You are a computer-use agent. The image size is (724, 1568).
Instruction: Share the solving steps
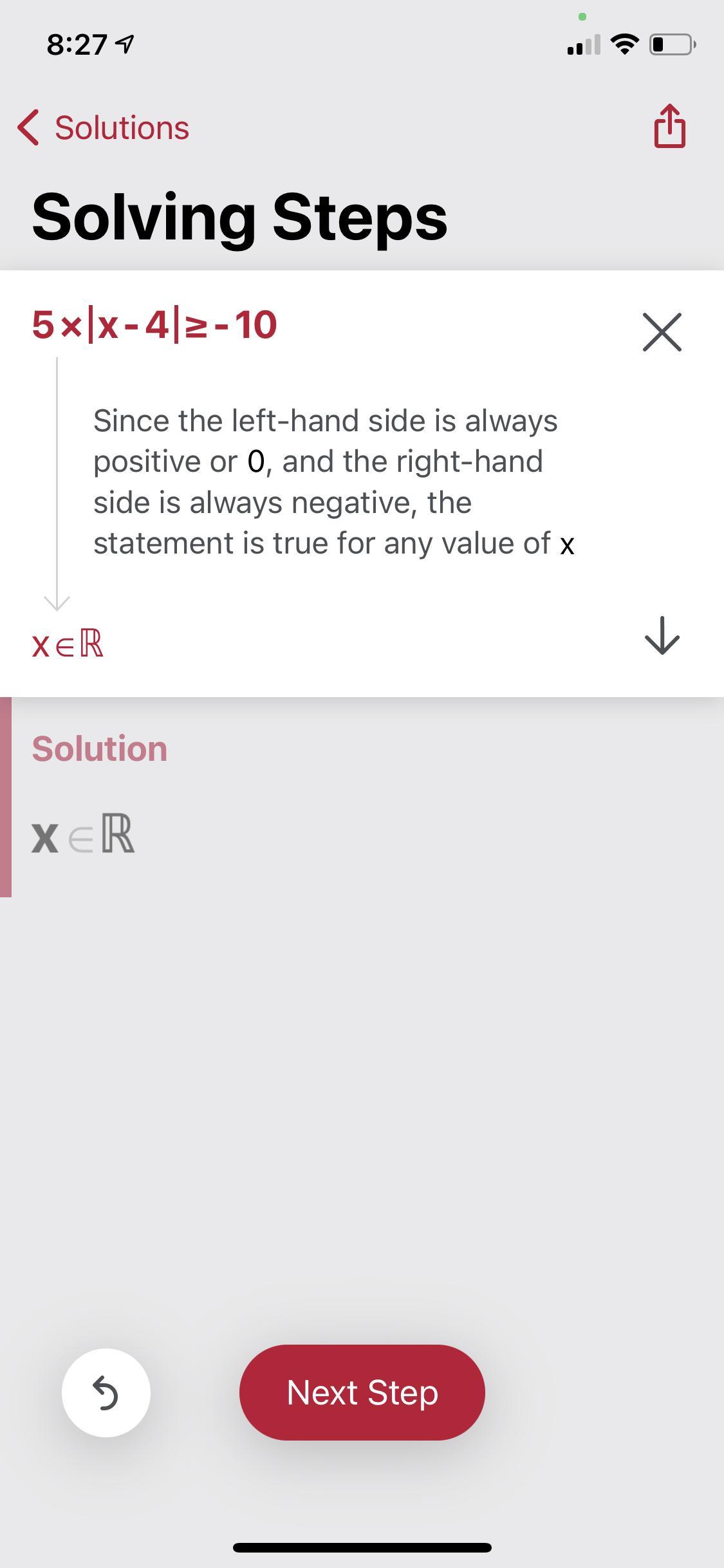coord(669,126)
